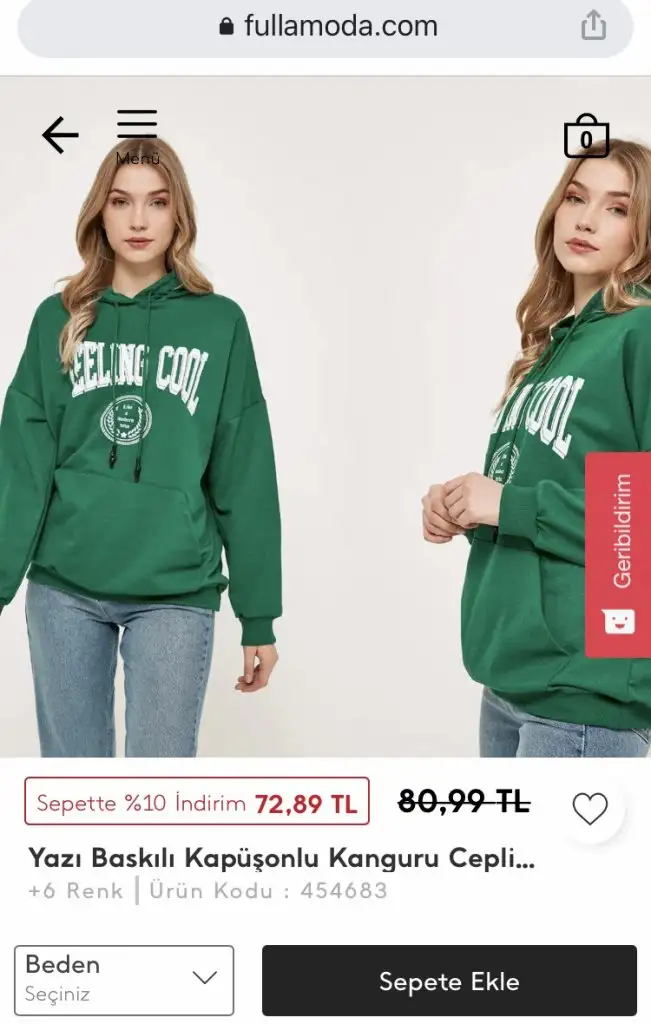
Task: Tap the fullamoda.com address bar
Action: 327,26
